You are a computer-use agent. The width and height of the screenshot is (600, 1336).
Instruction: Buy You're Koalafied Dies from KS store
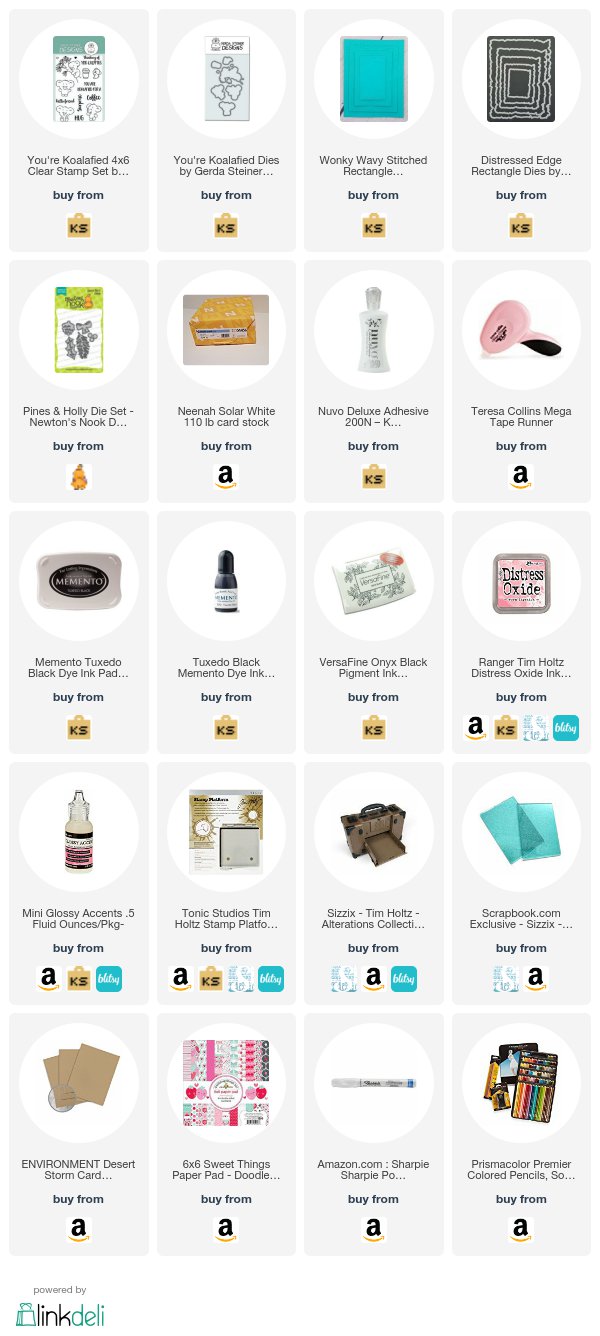[x=226, y=225]
